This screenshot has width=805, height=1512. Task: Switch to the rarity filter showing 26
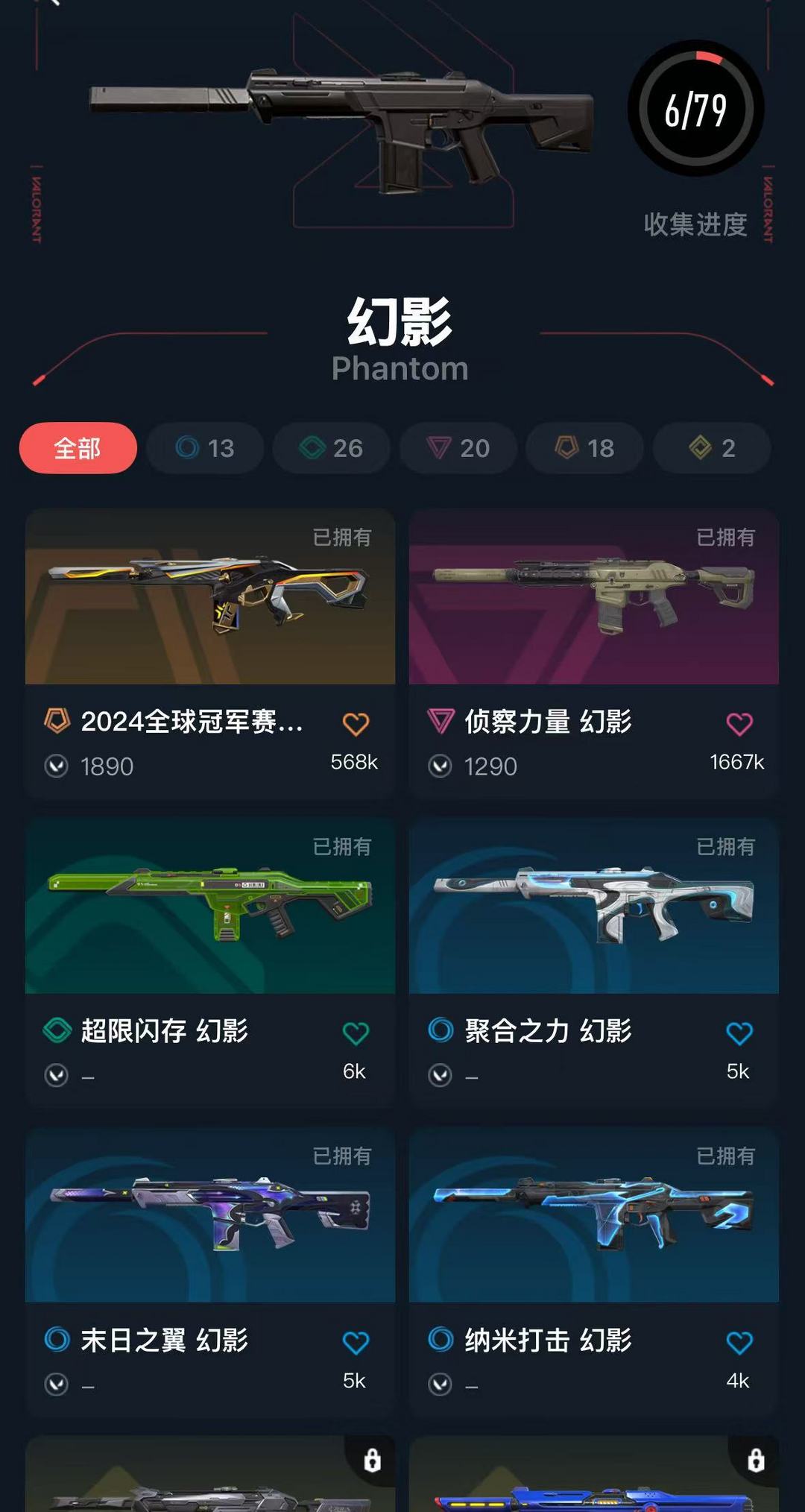[331, 448]
